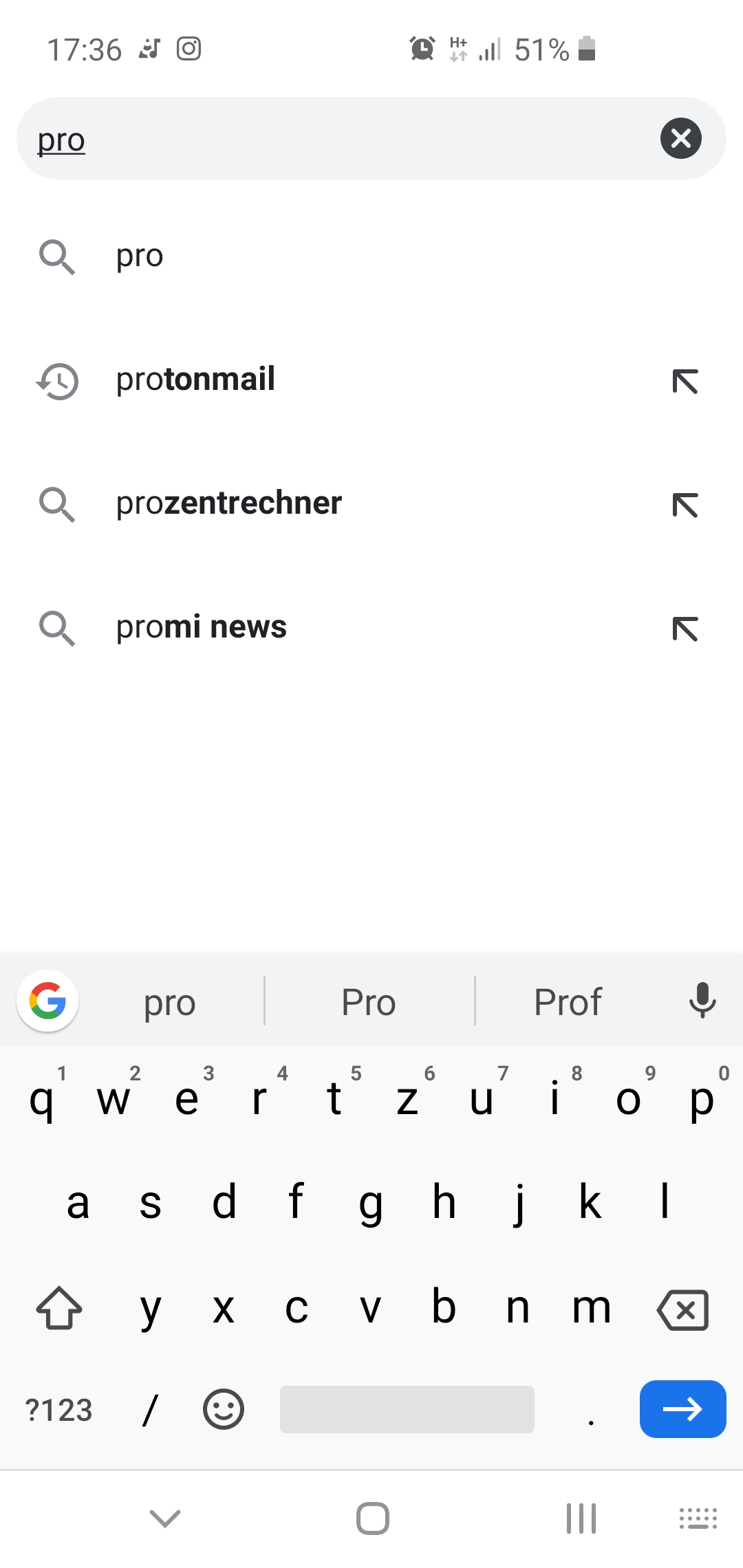743x1568 pixels.
Task: Search by pressing the blue arrow button
Action: click(682, 1408)
